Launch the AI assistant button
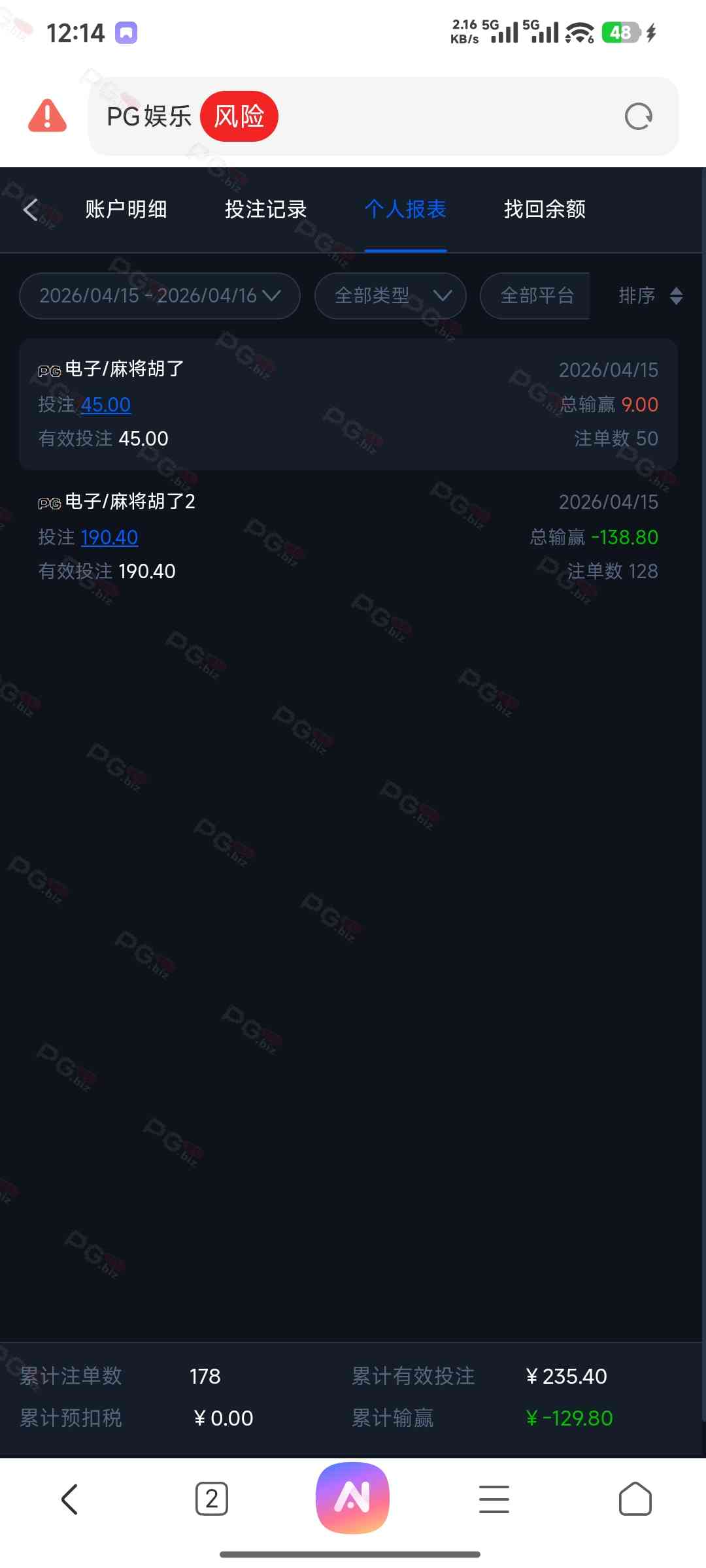 352,1497
